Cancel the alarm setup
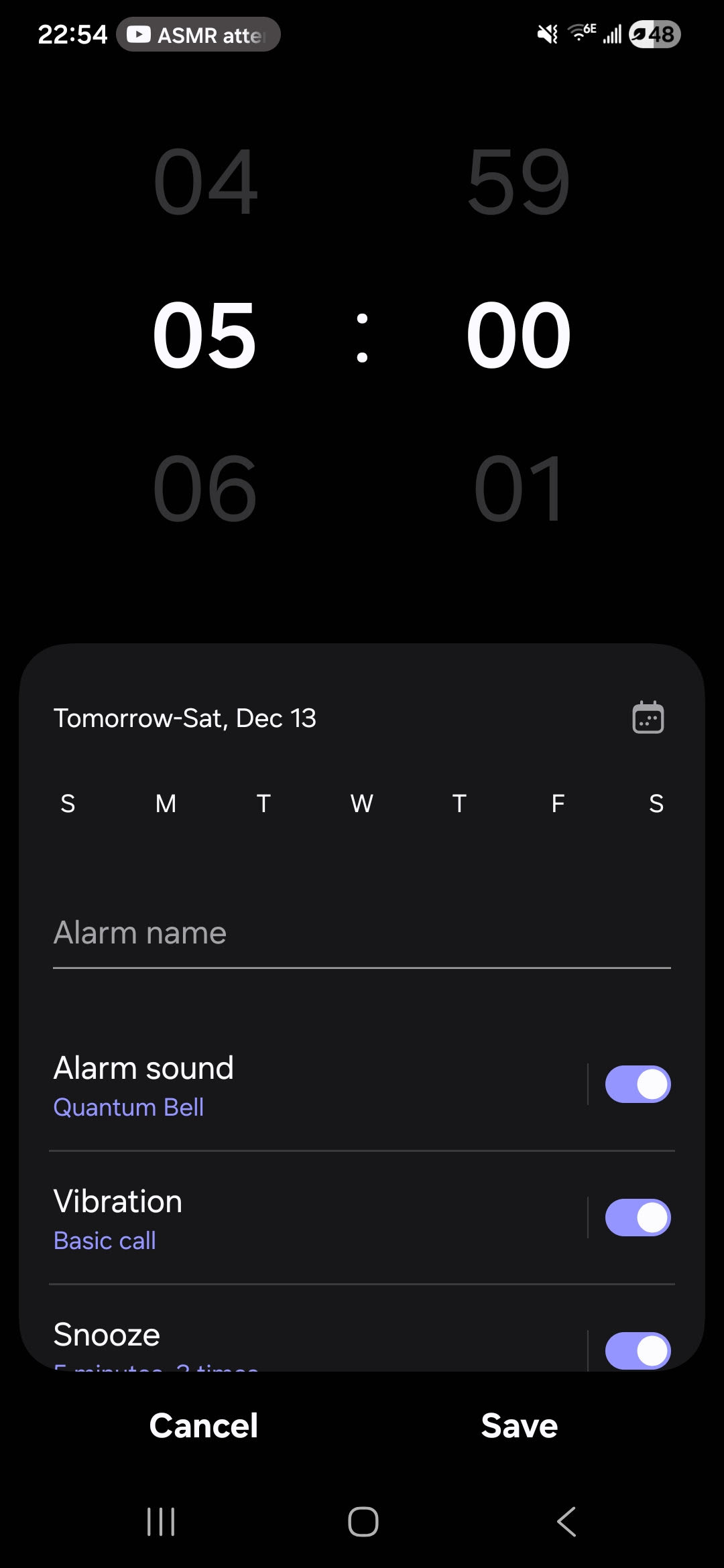Viewport: 724px width, 1568px height. (x=203, y=1425)
